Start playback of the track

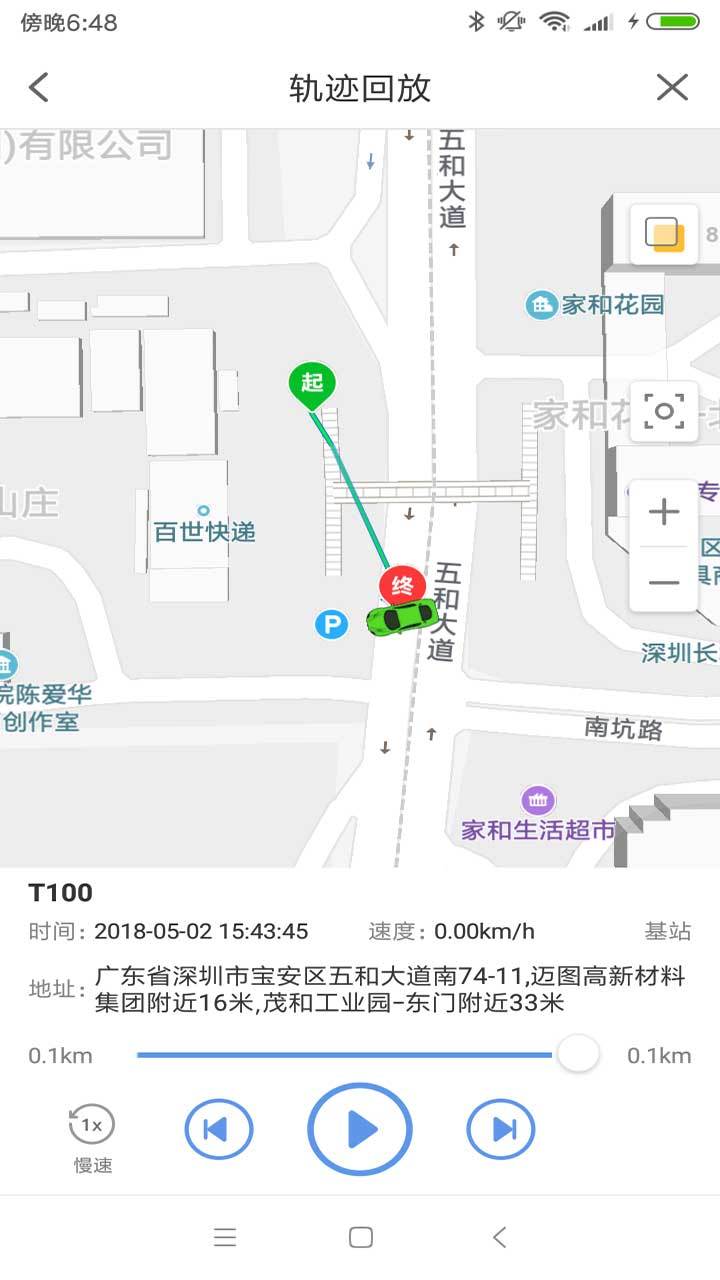coord(360,1129)
